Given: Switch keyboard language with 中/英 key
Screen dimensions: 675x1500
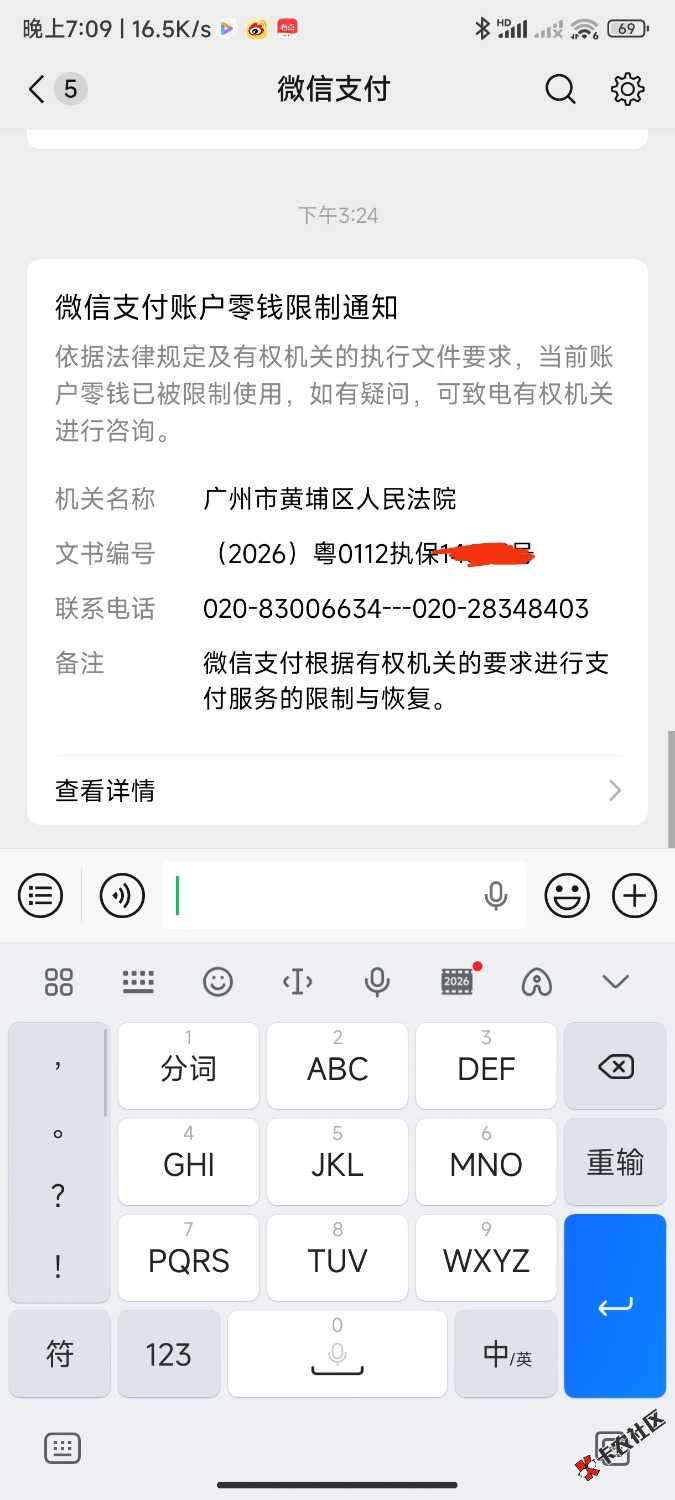Looking at the screenshot, I should point(506,1354).
